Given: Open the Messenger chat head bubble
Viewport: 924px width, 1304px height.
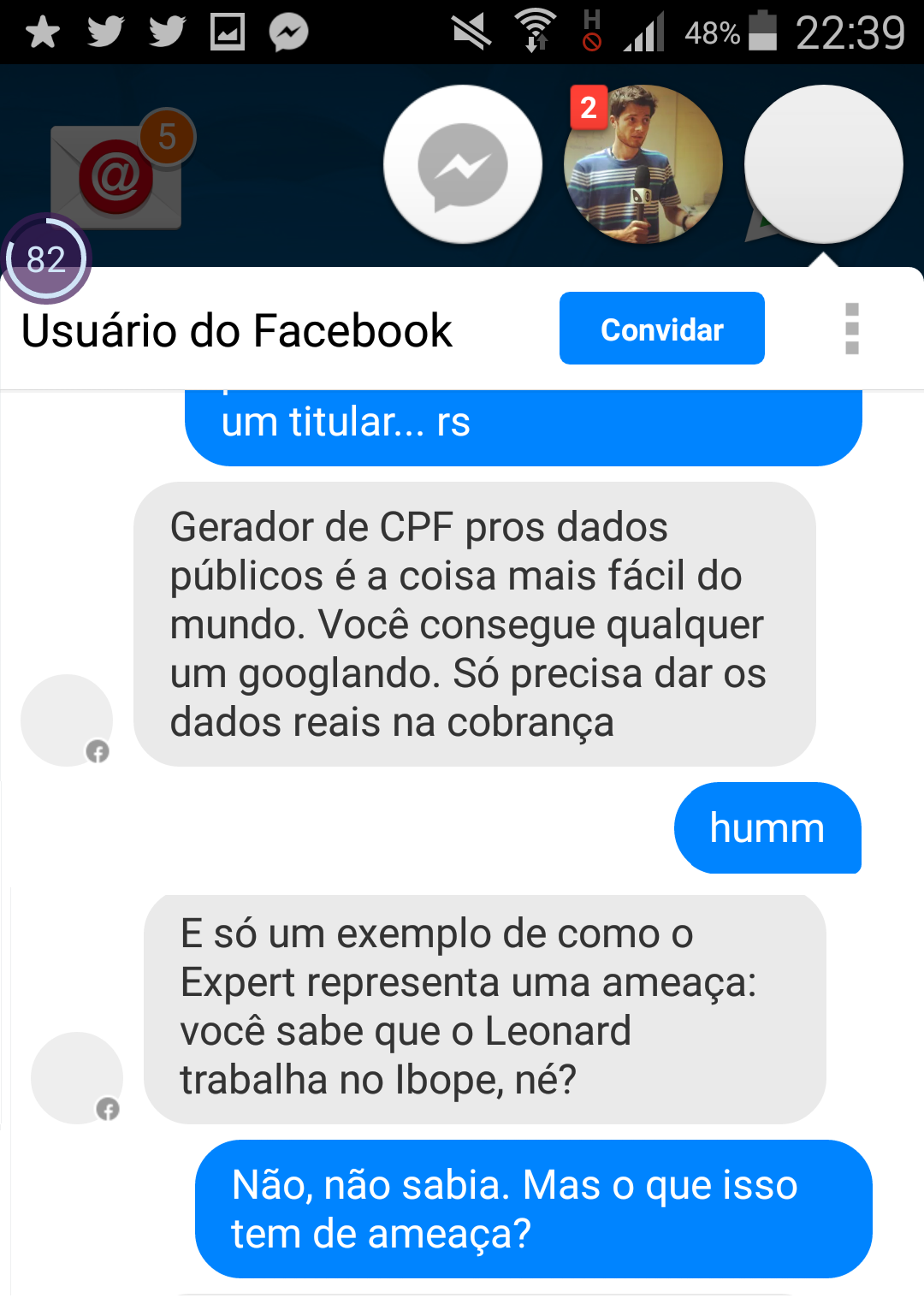Looking at the screenshot, I should click(x=462, y=164).
